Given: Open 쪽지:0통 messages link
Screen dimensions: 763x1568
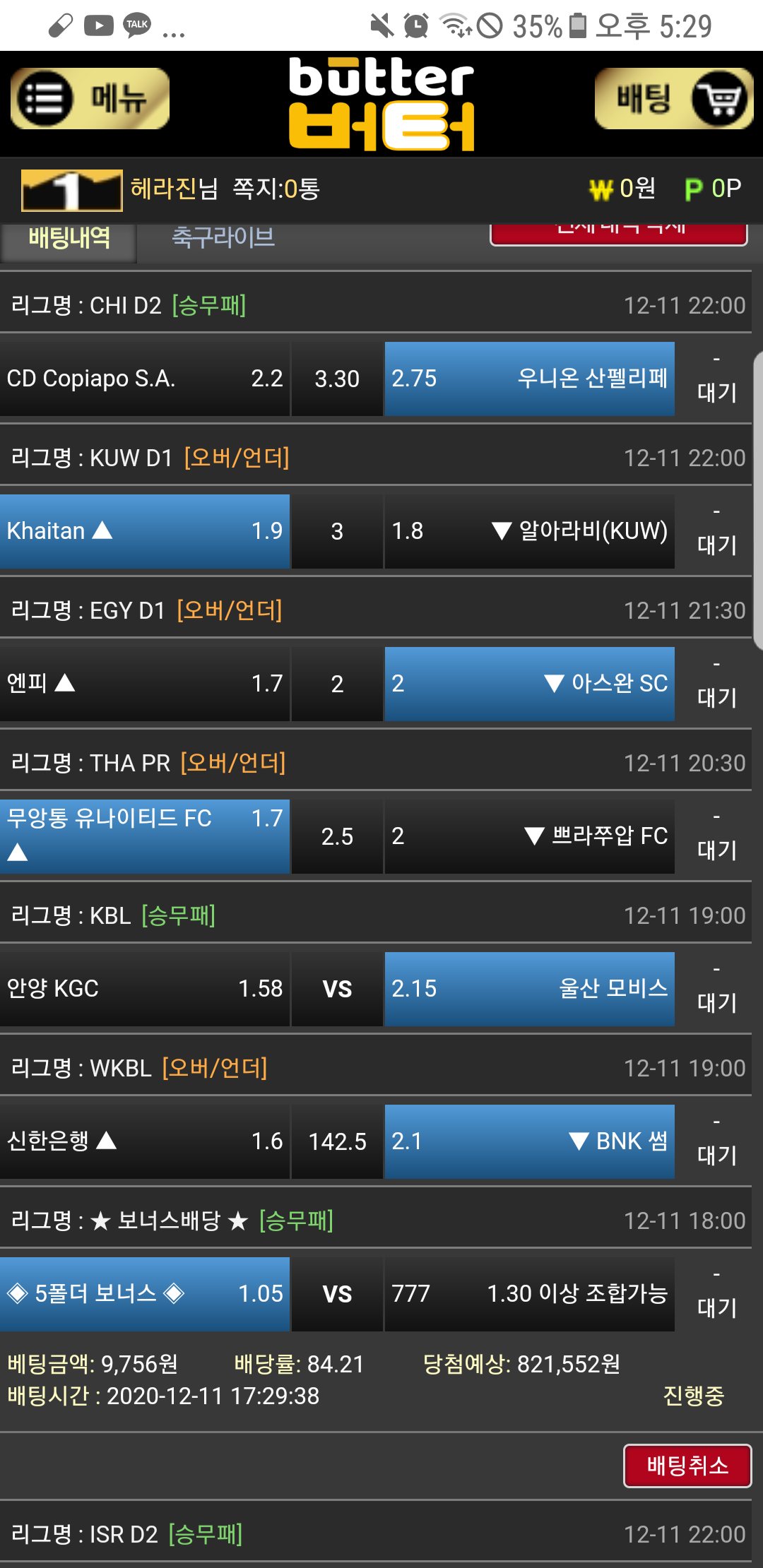Looking at the screenshot, I should point(276,189).
